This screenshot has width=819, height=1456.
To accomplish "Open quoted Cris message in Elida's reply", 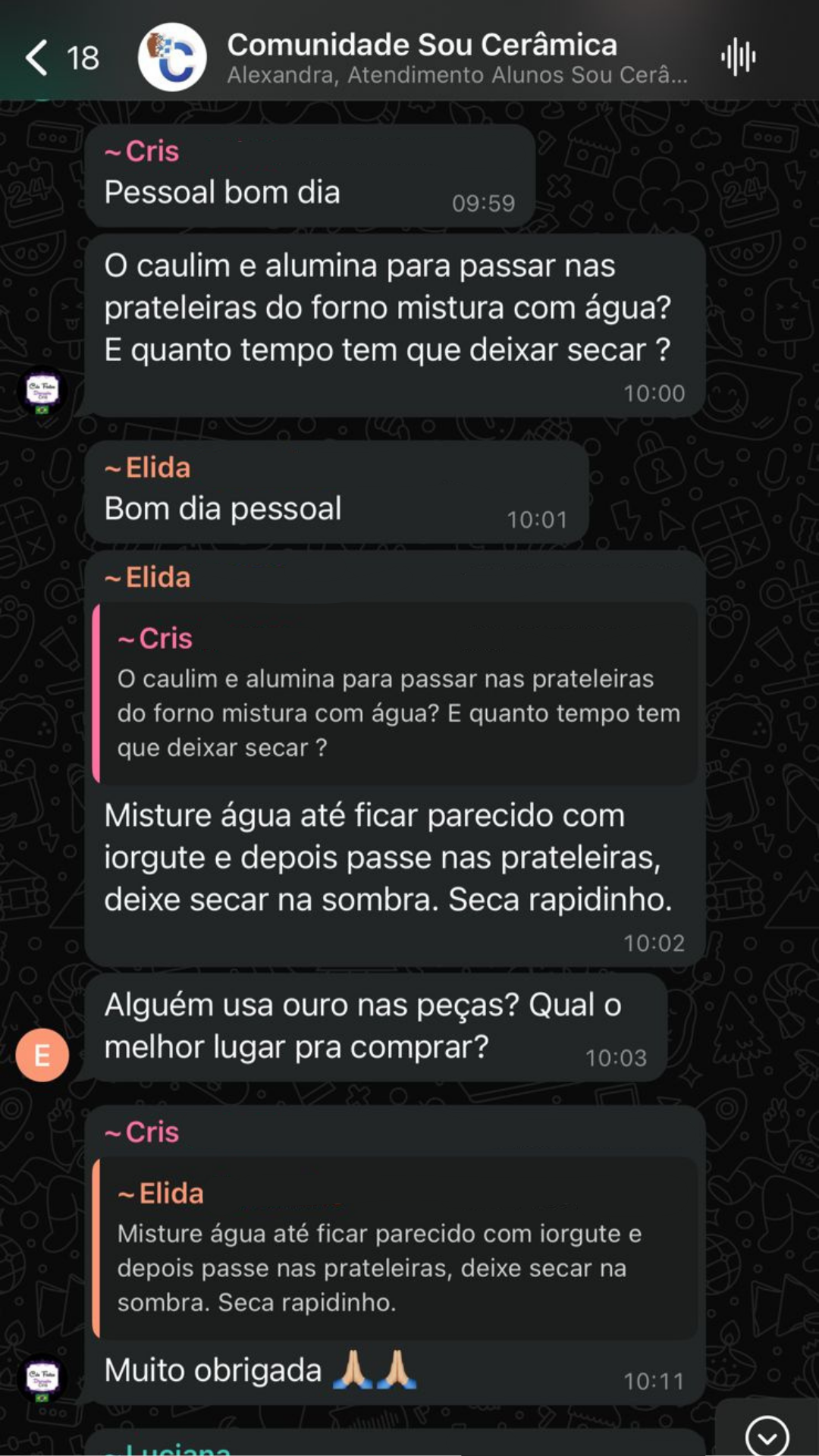I will coord(397,693).
